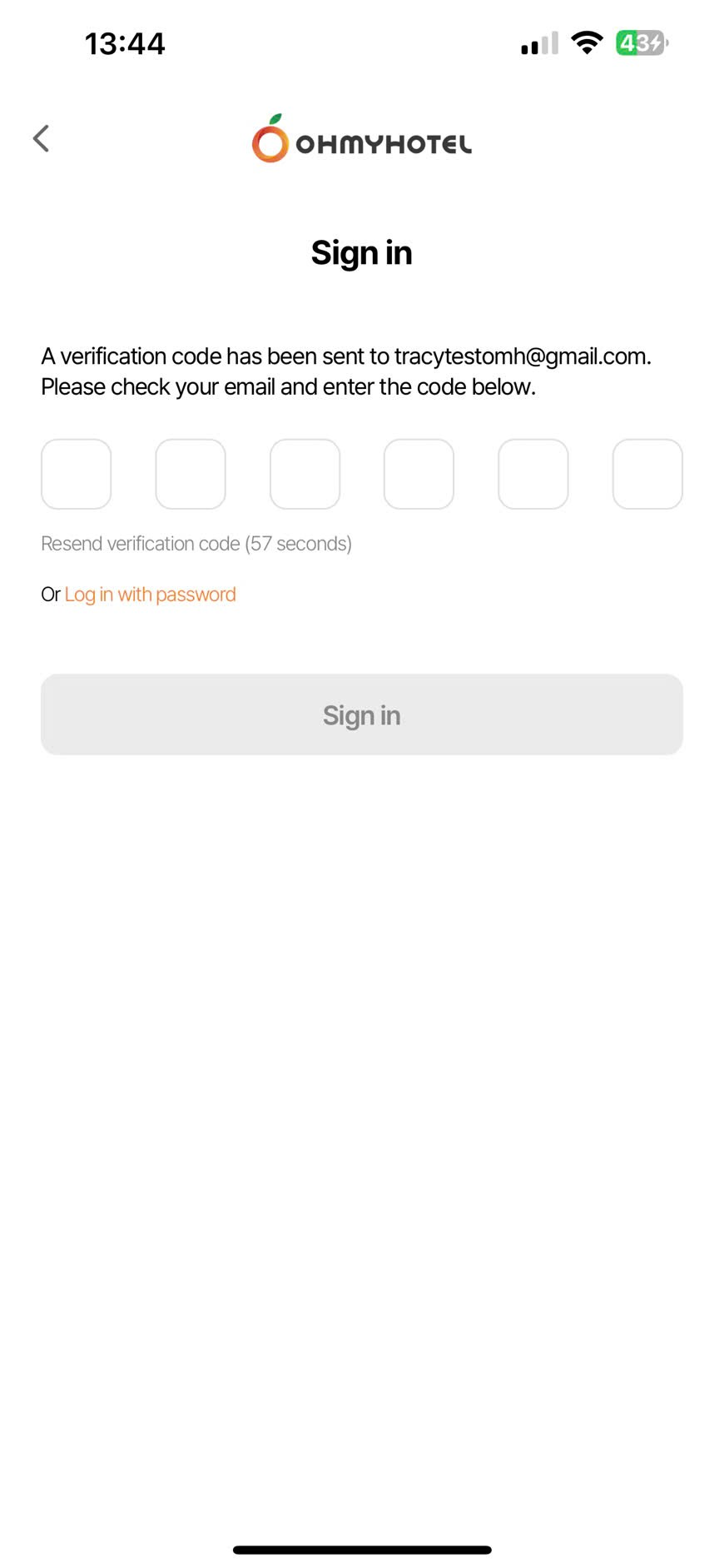Image resolution: width=724 pixels, height=1568 pixels.
Task: Focus the sixth verification code box
Action: (x=647, y=474)
